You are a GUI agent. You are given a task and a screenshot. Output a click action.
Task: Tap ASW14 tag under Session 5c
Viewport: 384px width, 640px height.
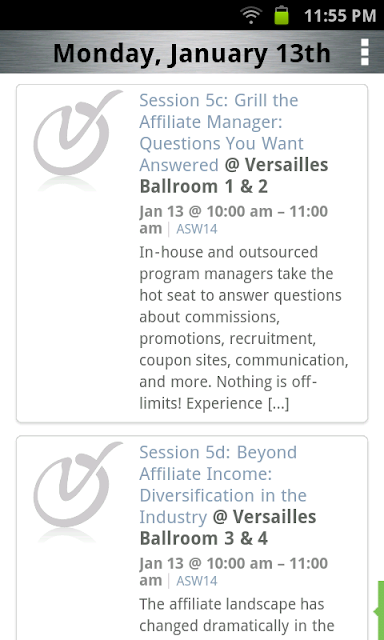(x=196, y=229)
